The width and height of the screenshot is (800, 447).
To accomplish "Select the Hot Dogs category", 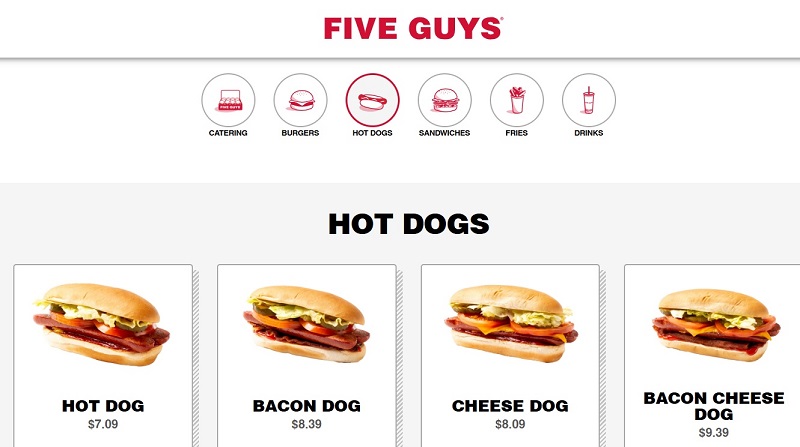I will point(372,100).
